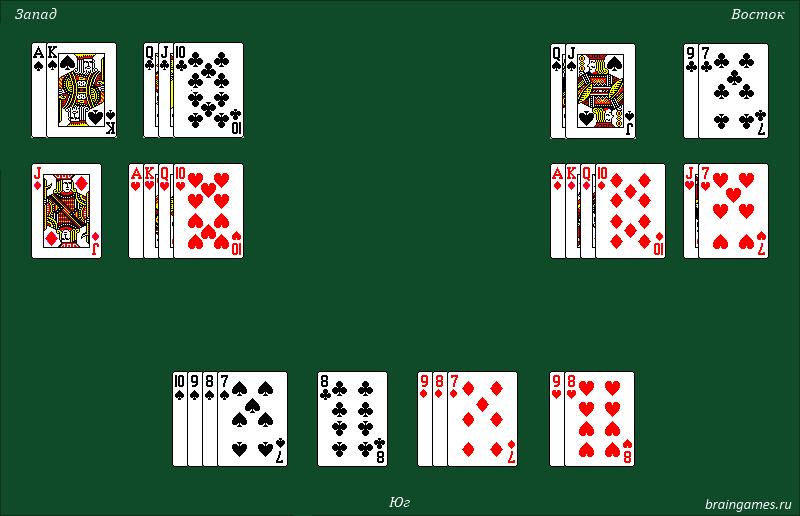Tap East's seven of hearts

pyautogui.click(x=734, y=211)
